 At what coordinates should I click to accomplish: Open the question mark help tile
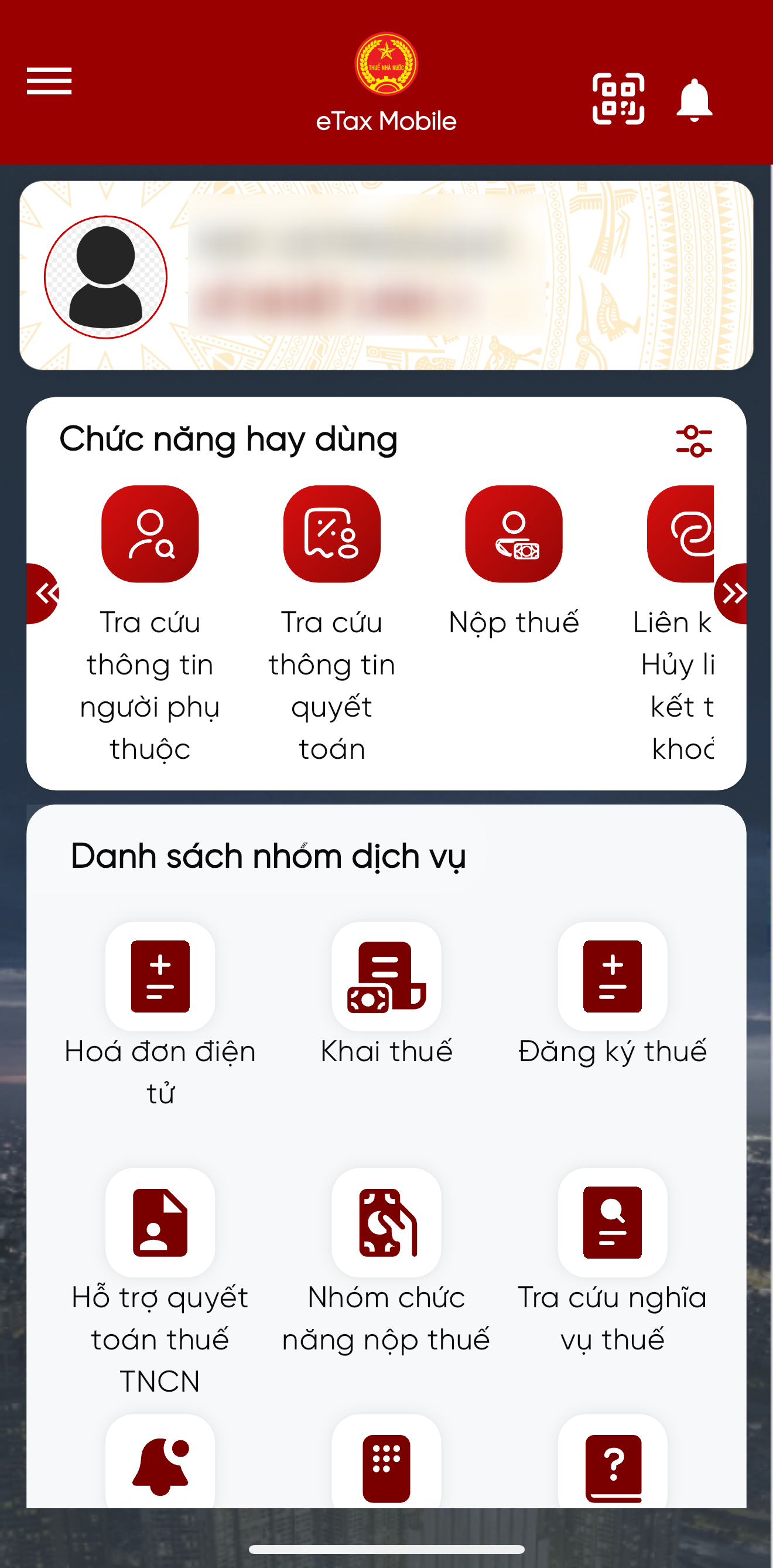point(613,1464)
